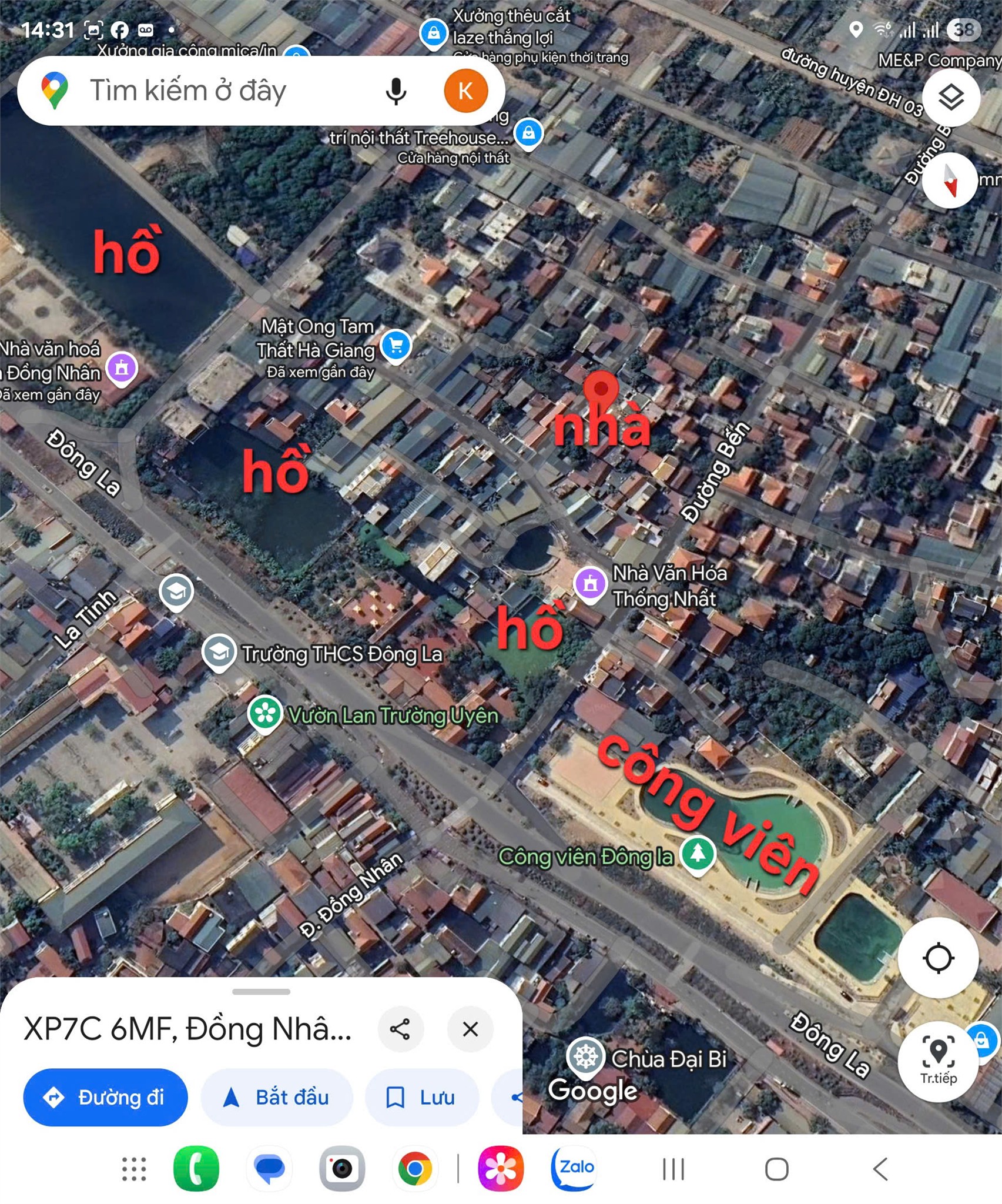
Task: Get directions with Đường đi
Action: tap(105, 1097)
